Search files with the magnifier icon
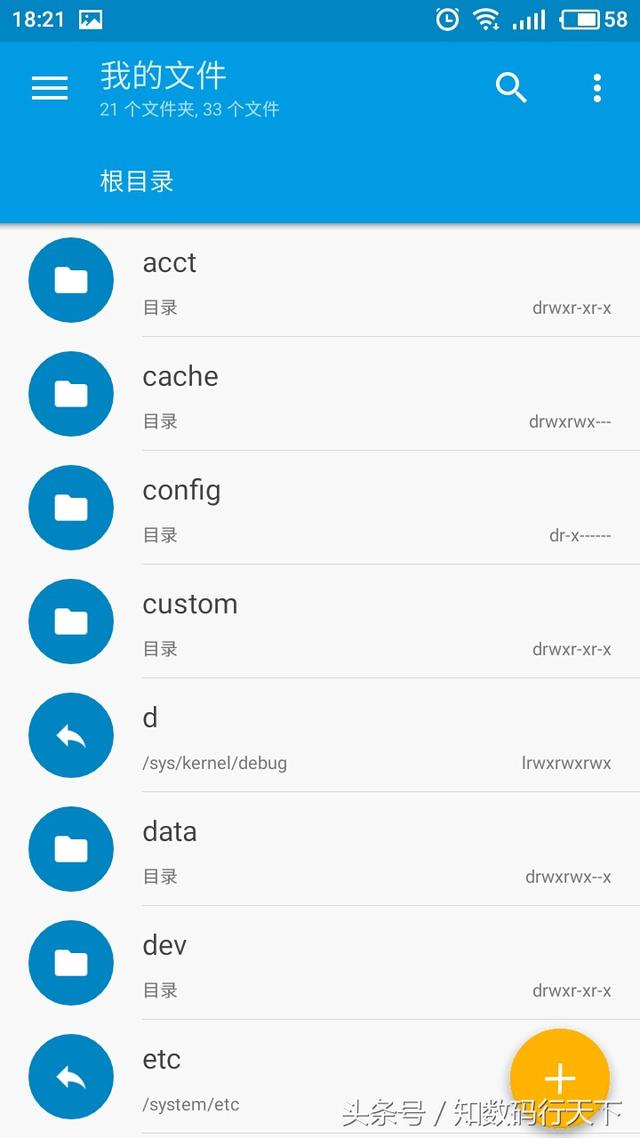Screen dimensions: 640x1138 (x=511, y=88)
